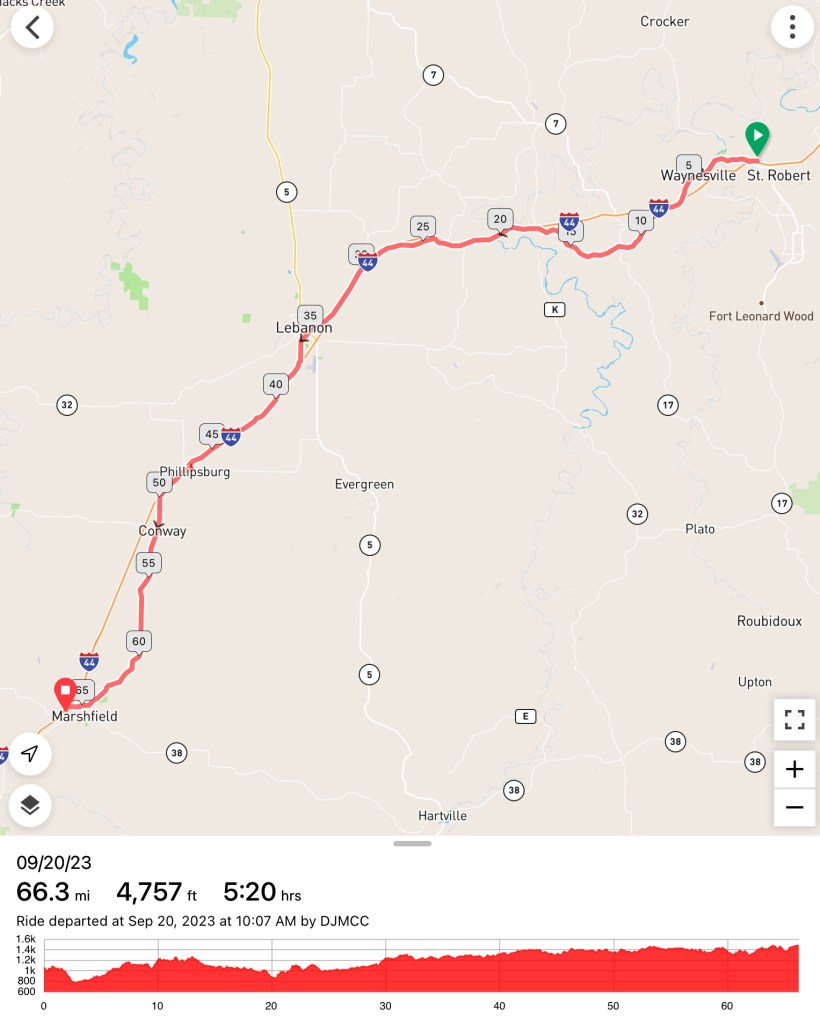Expand the map to fullscreen
Image resolution: width=820 pixels, height=1024 pixels.
pos(794,719)
